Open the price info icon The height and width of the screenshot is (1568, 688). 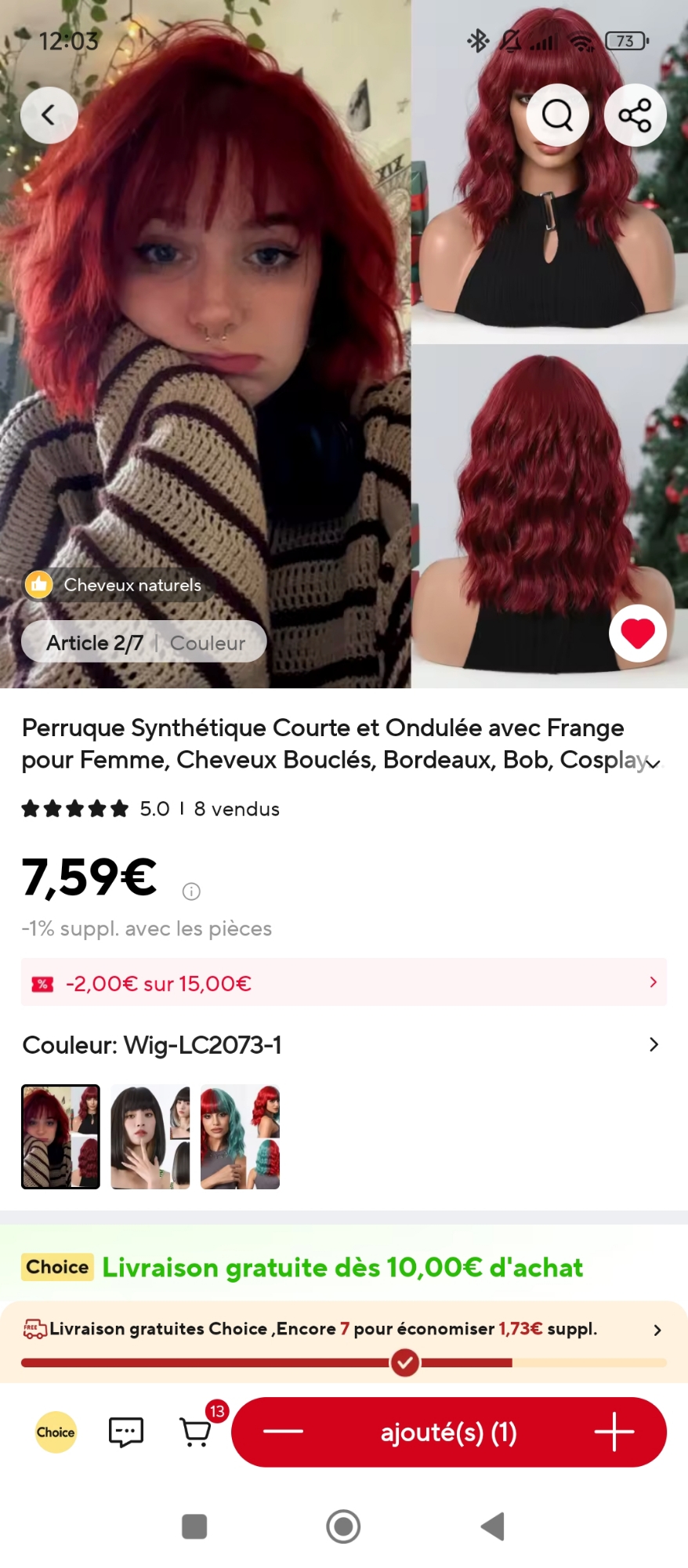click(x=191, y=891)
